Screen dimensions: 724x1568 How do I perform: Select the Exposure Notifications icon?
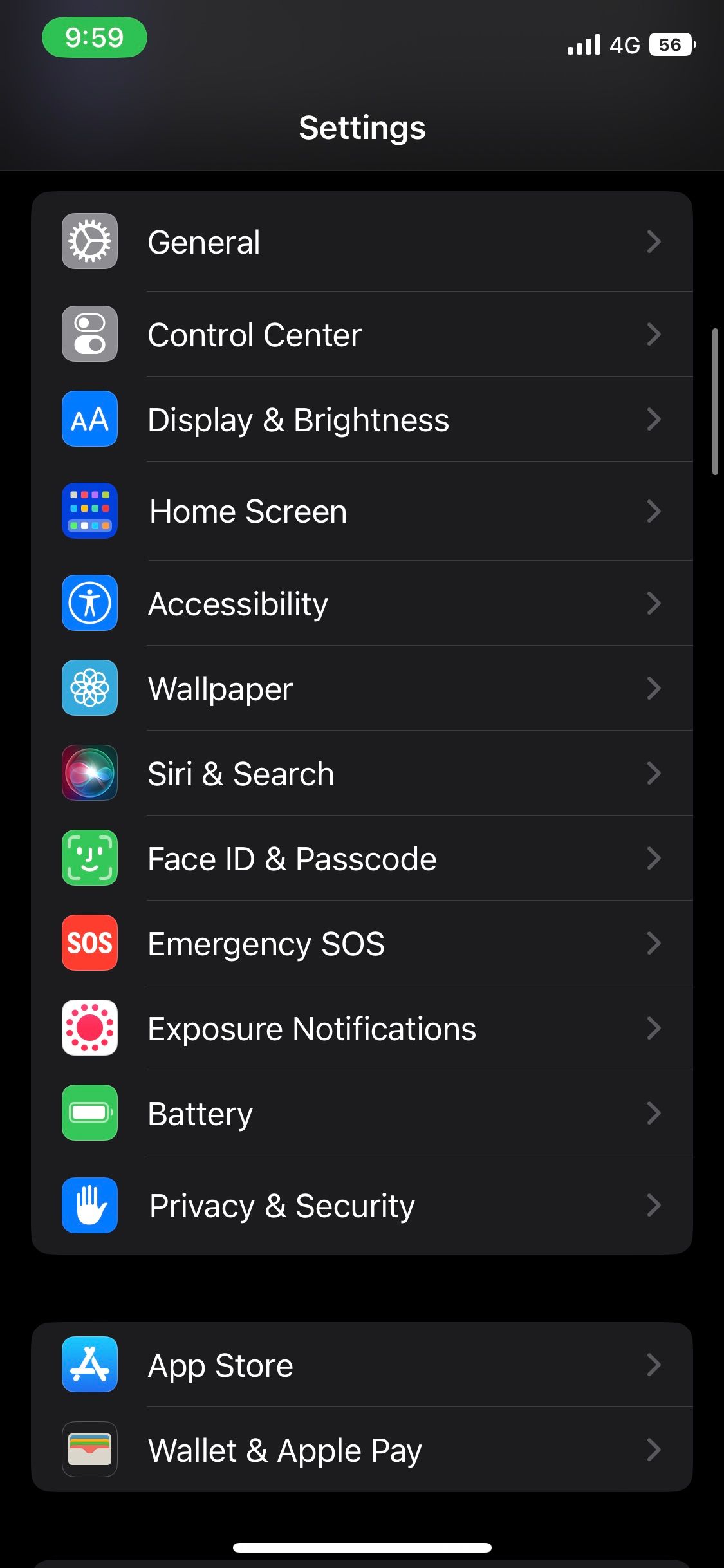click(89, 1029)
